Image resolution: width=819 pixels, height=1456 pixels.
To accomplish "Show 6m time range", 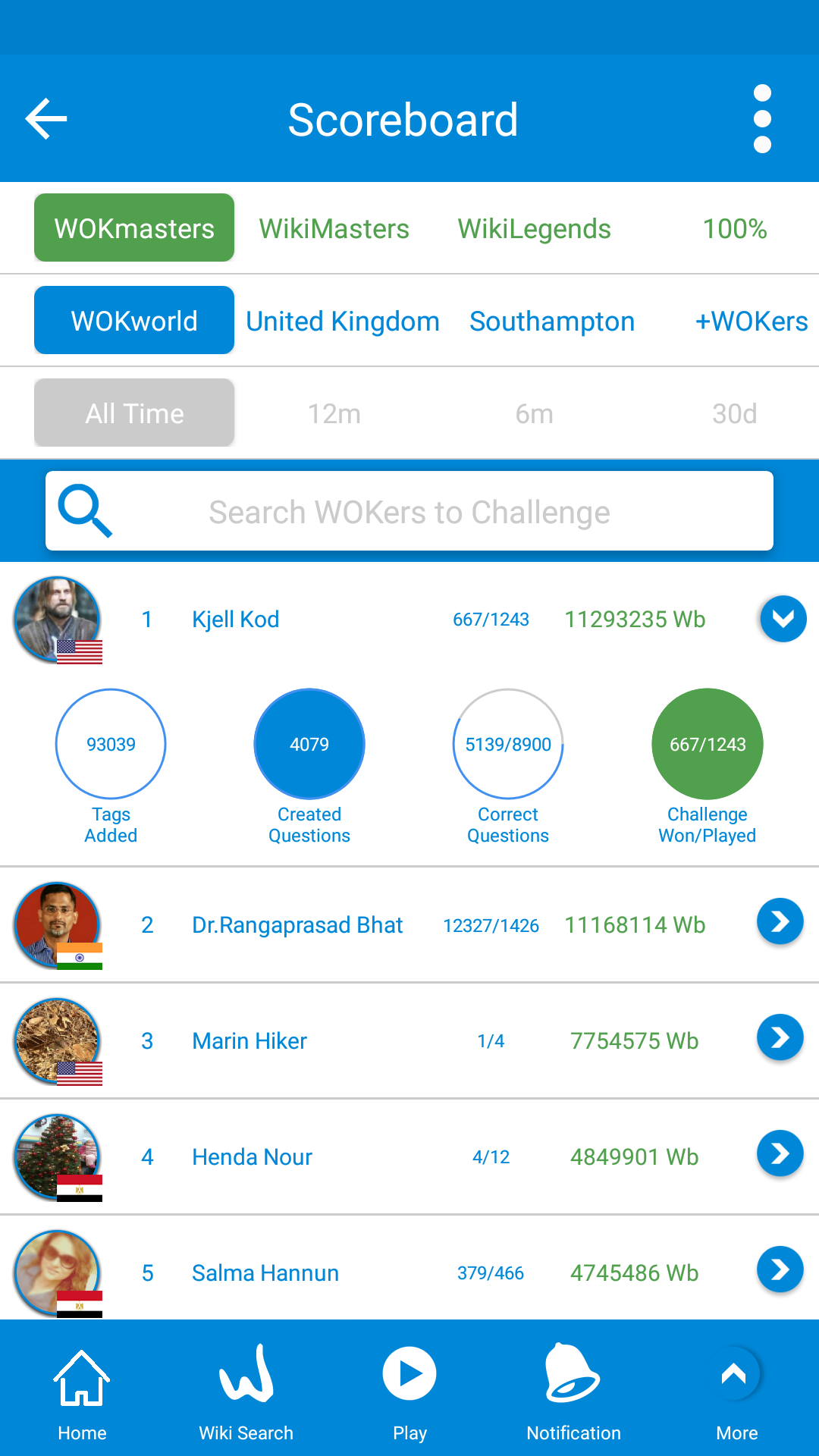I will (x=534, y=413).
